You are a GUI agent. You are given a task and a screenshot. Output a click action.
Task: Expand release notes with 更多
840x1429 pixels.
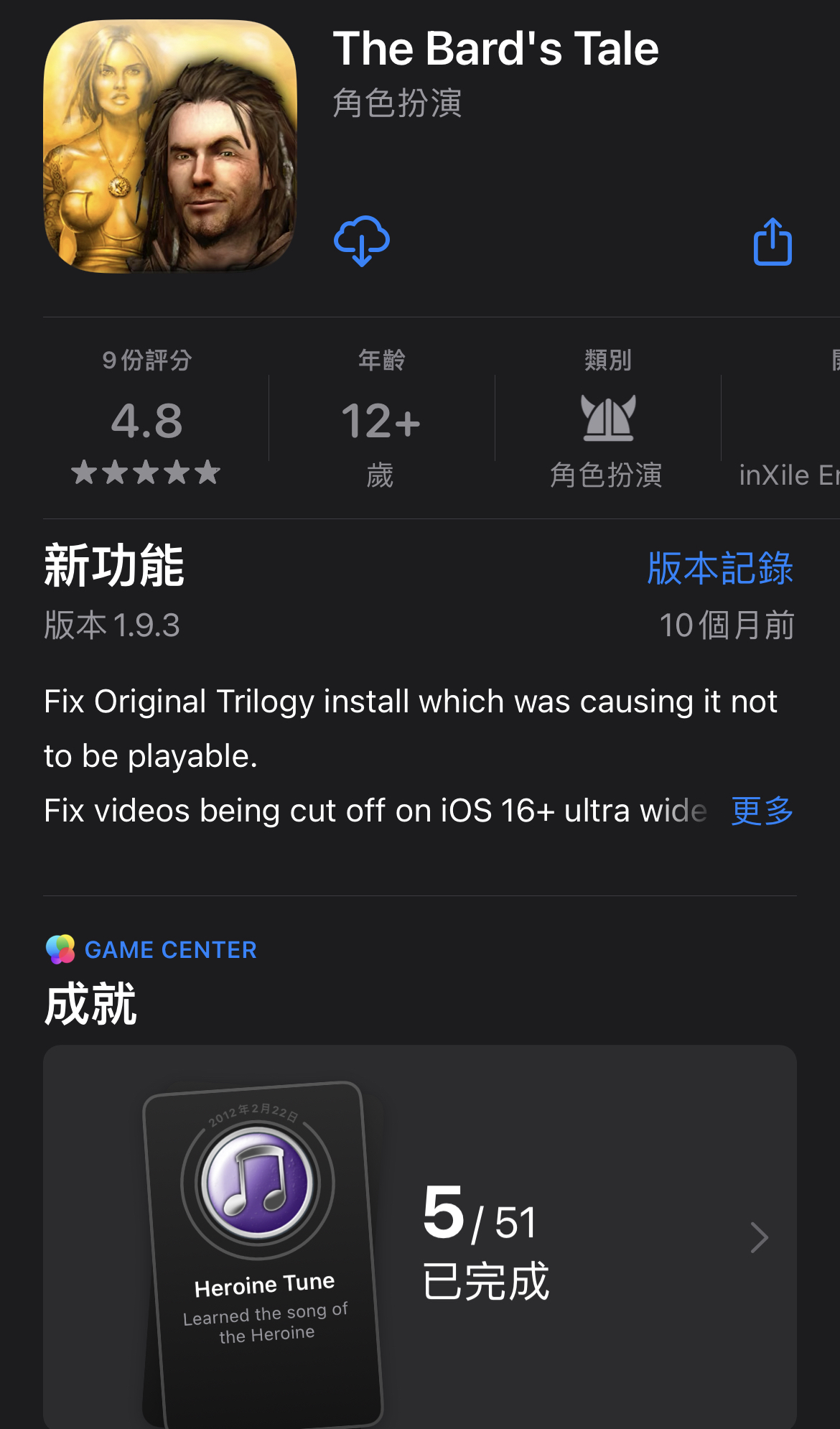click(x=762, y=811)
